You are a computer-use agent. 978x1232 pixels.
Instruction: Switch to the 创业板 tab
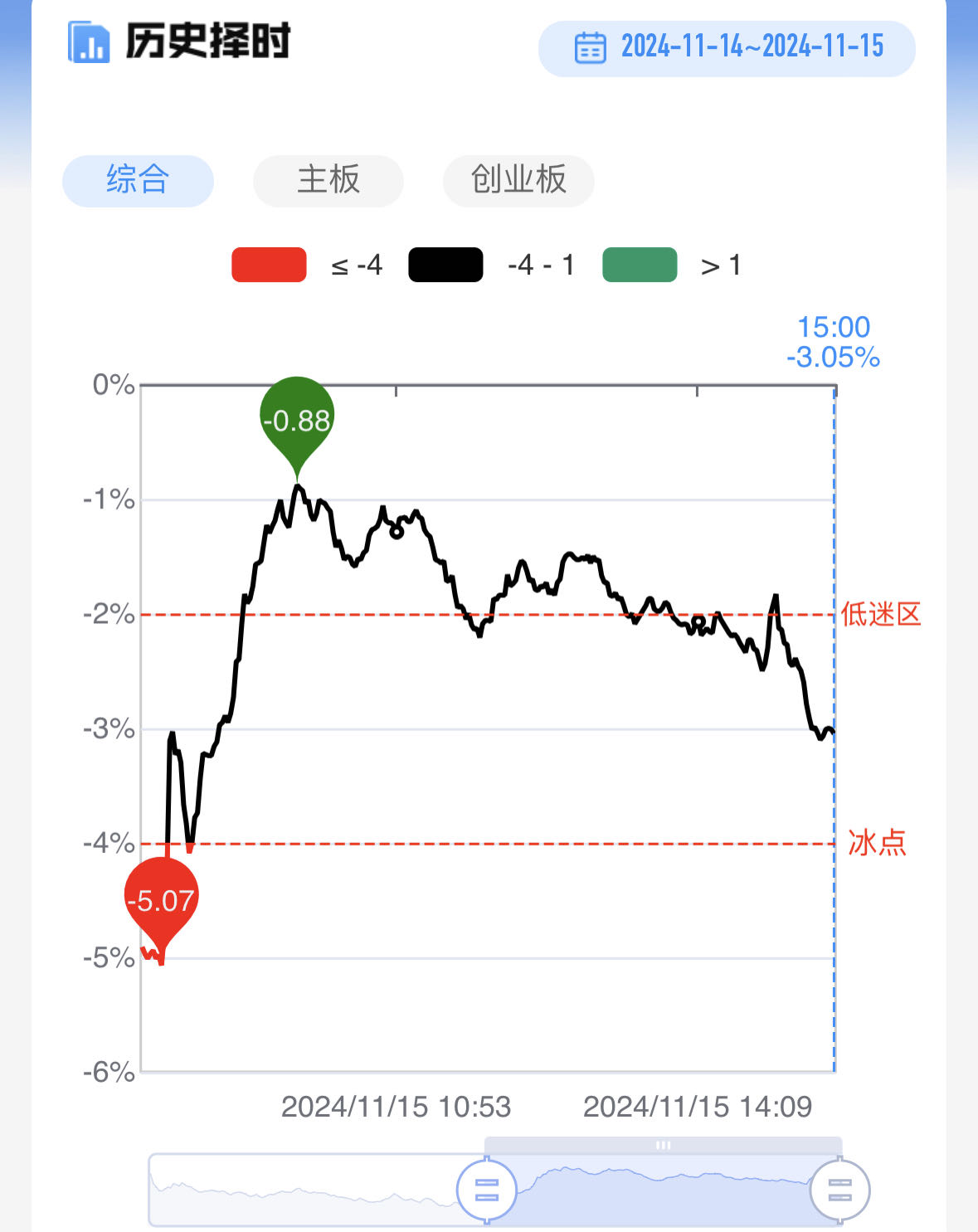coord(518,180)
